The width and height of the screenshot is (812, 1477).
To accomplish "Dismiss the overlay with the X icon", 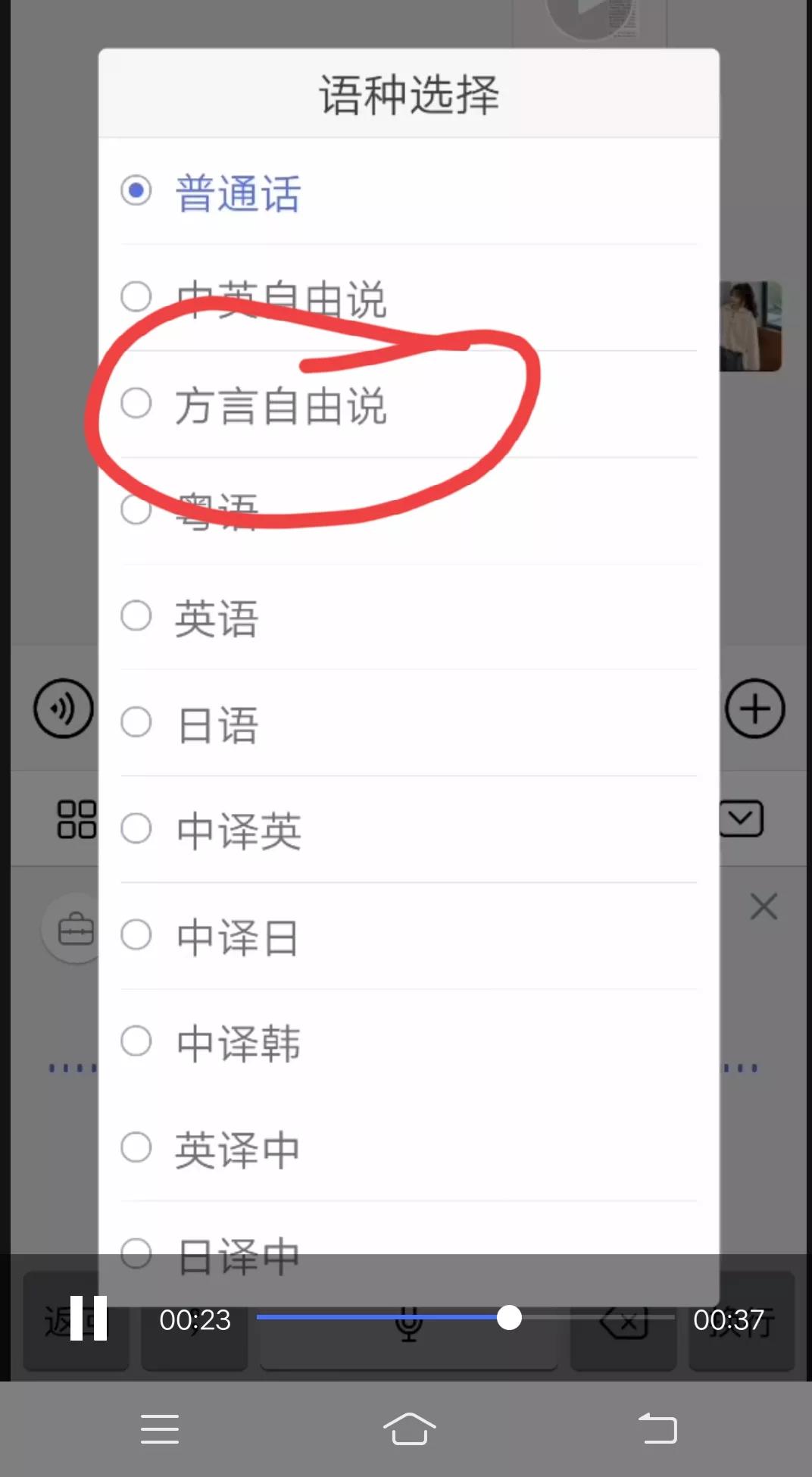I will point(763,906).
